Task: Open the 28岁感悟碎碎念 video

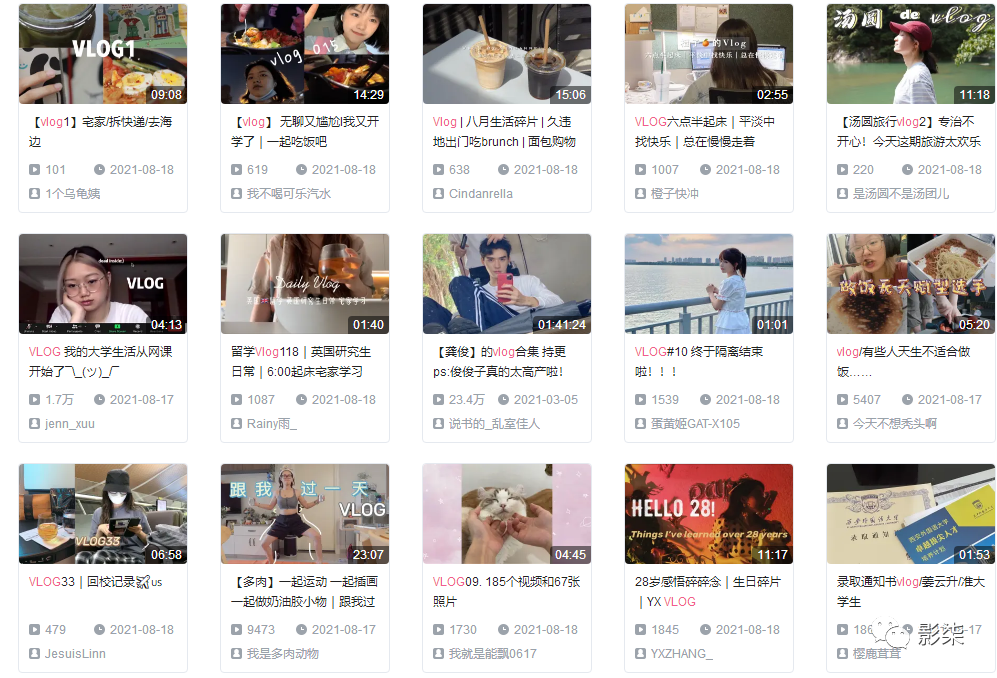Action: point(708,514)
